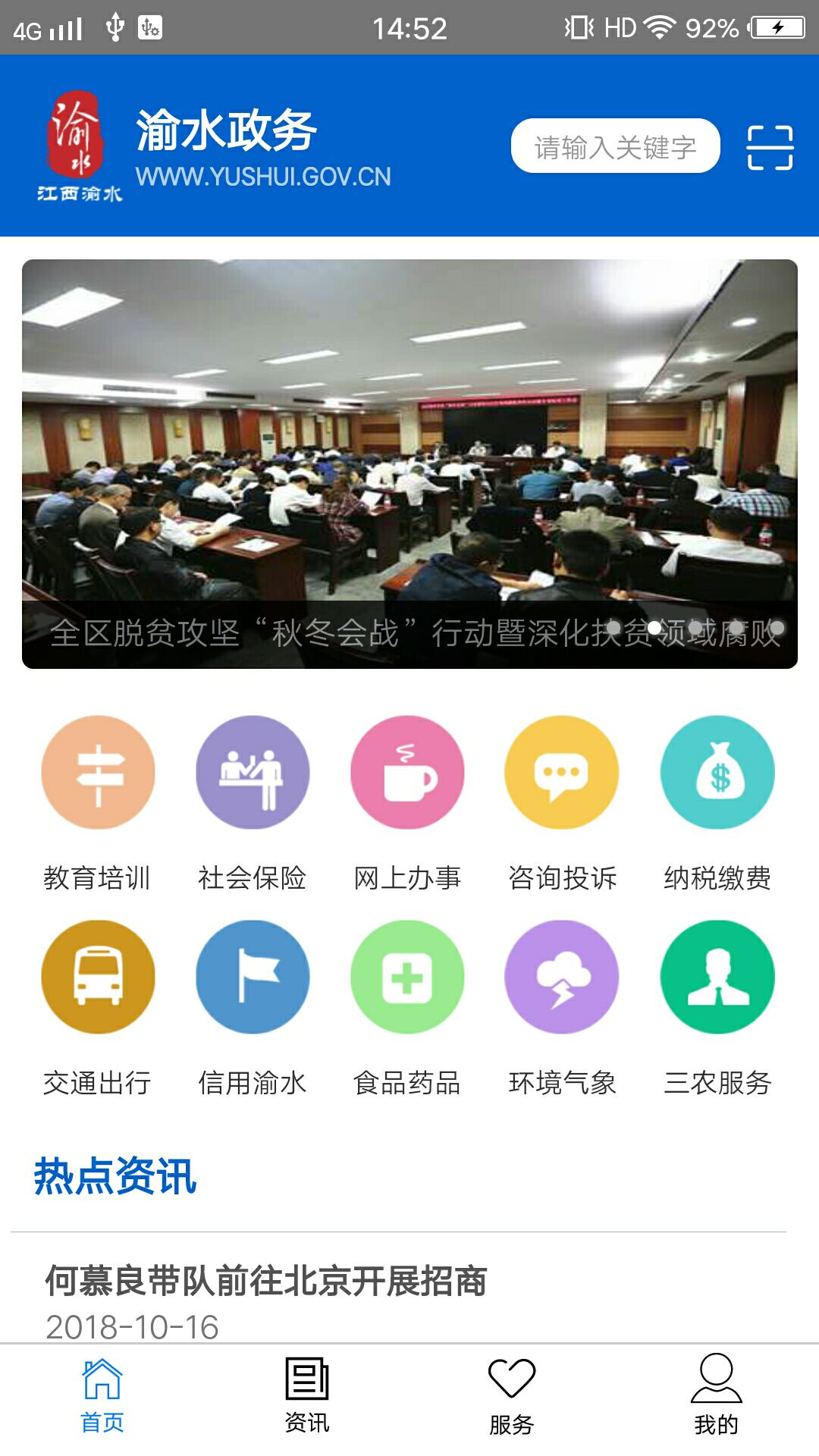This screenshot has height=1456, width=819.
Task: Select 信用渝水 service
Action: point(253,977)
